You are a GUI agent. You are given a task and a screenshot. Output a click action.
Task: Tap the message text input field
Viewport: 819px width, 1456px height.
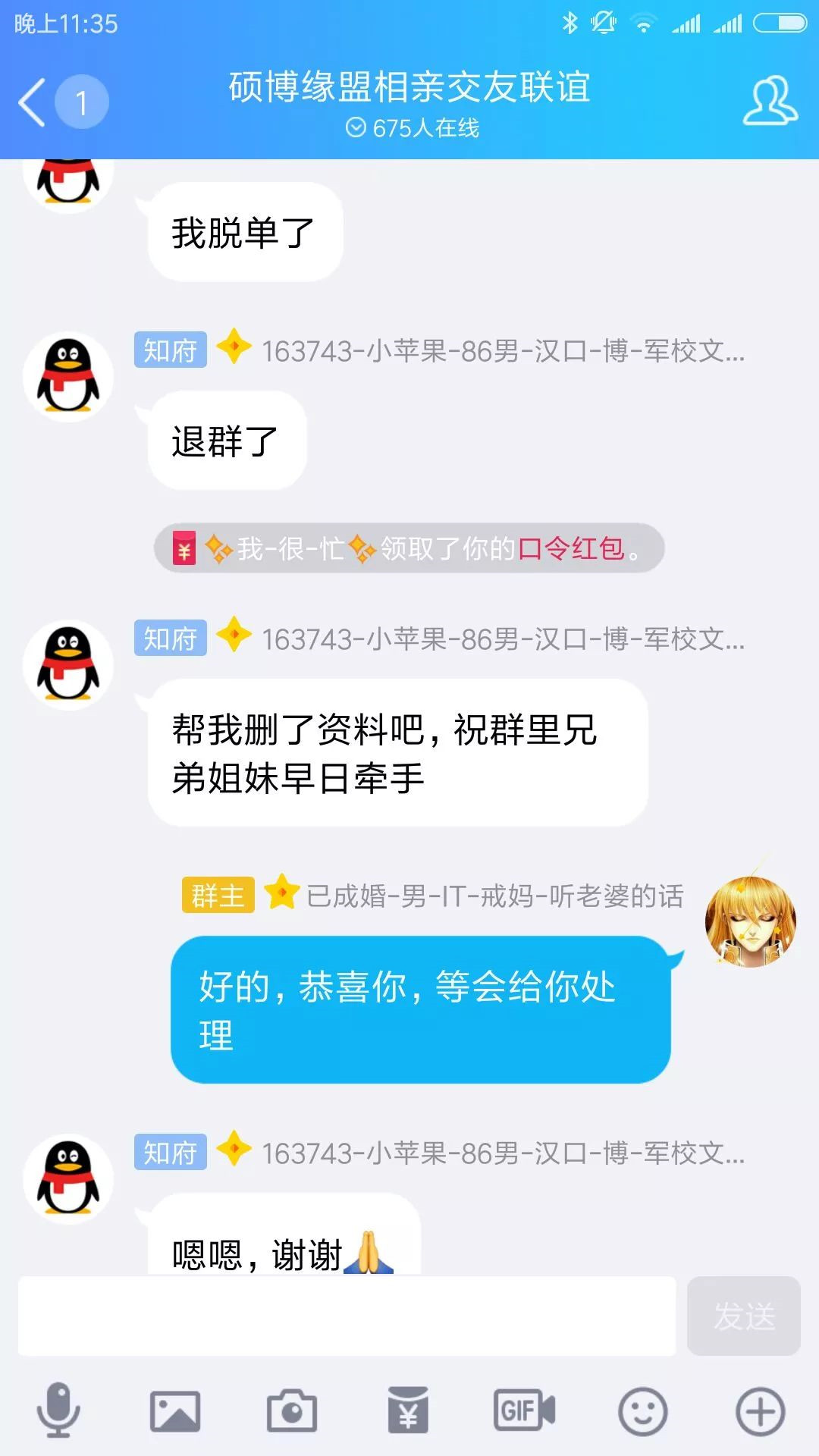click(347, 1316)
